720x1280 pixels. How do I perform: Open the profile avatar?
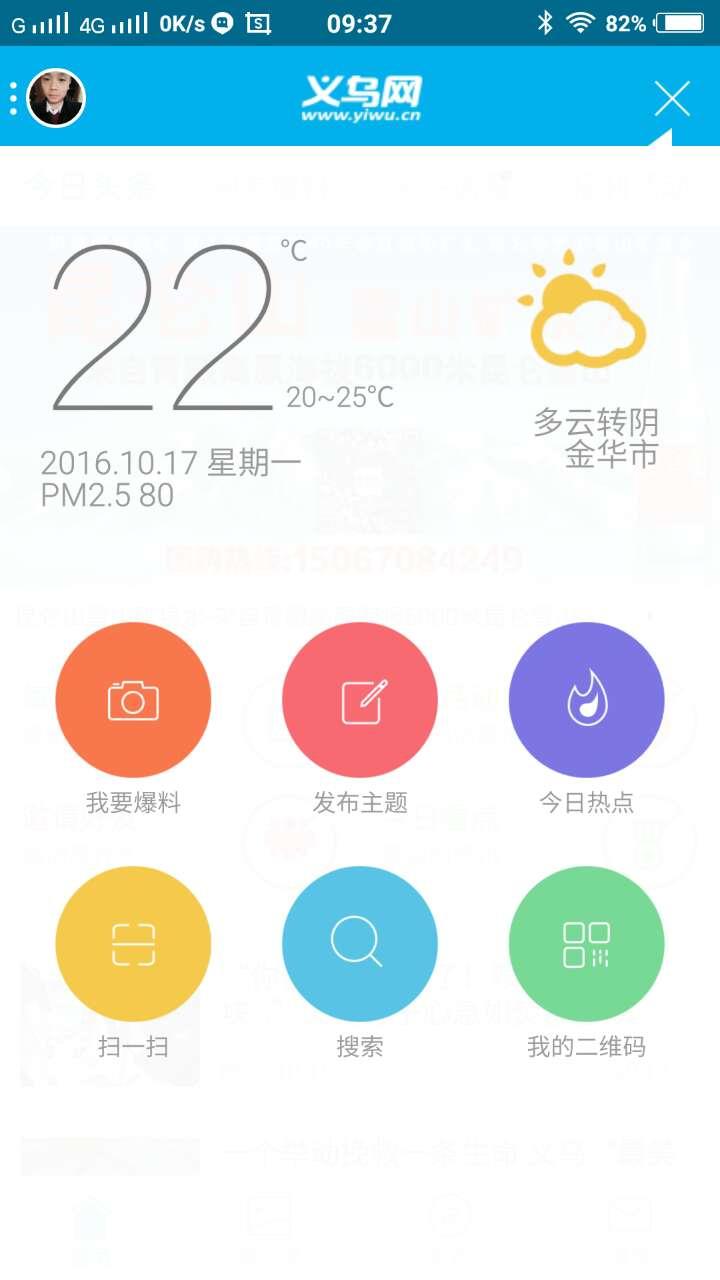[55, 98]
